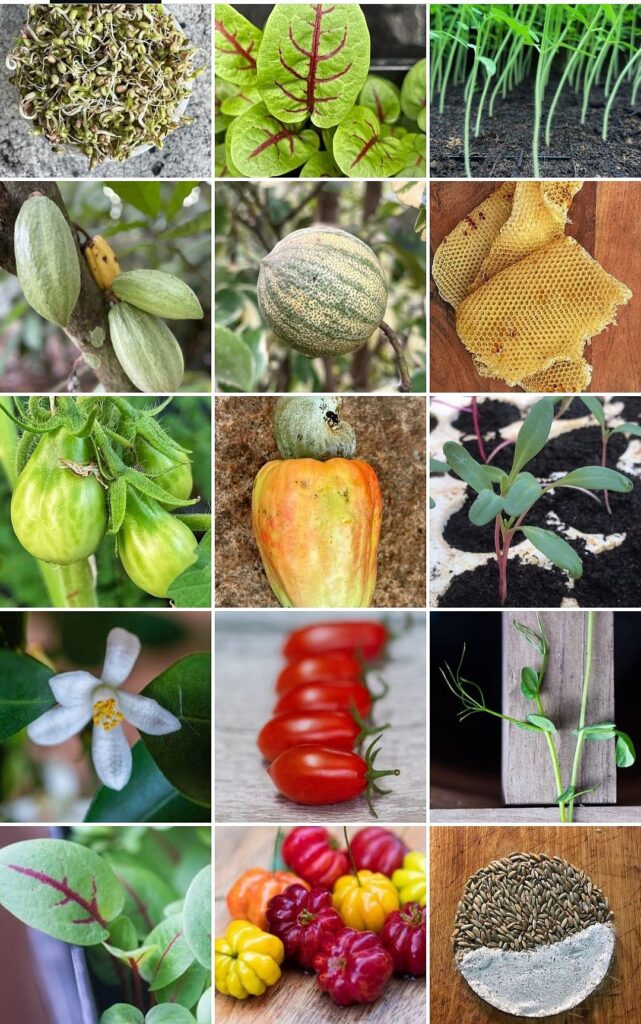The width and height of the screenshot is (641, 1024).
Task: Open the grains and flour circle photo
Action: coord(535,924)
